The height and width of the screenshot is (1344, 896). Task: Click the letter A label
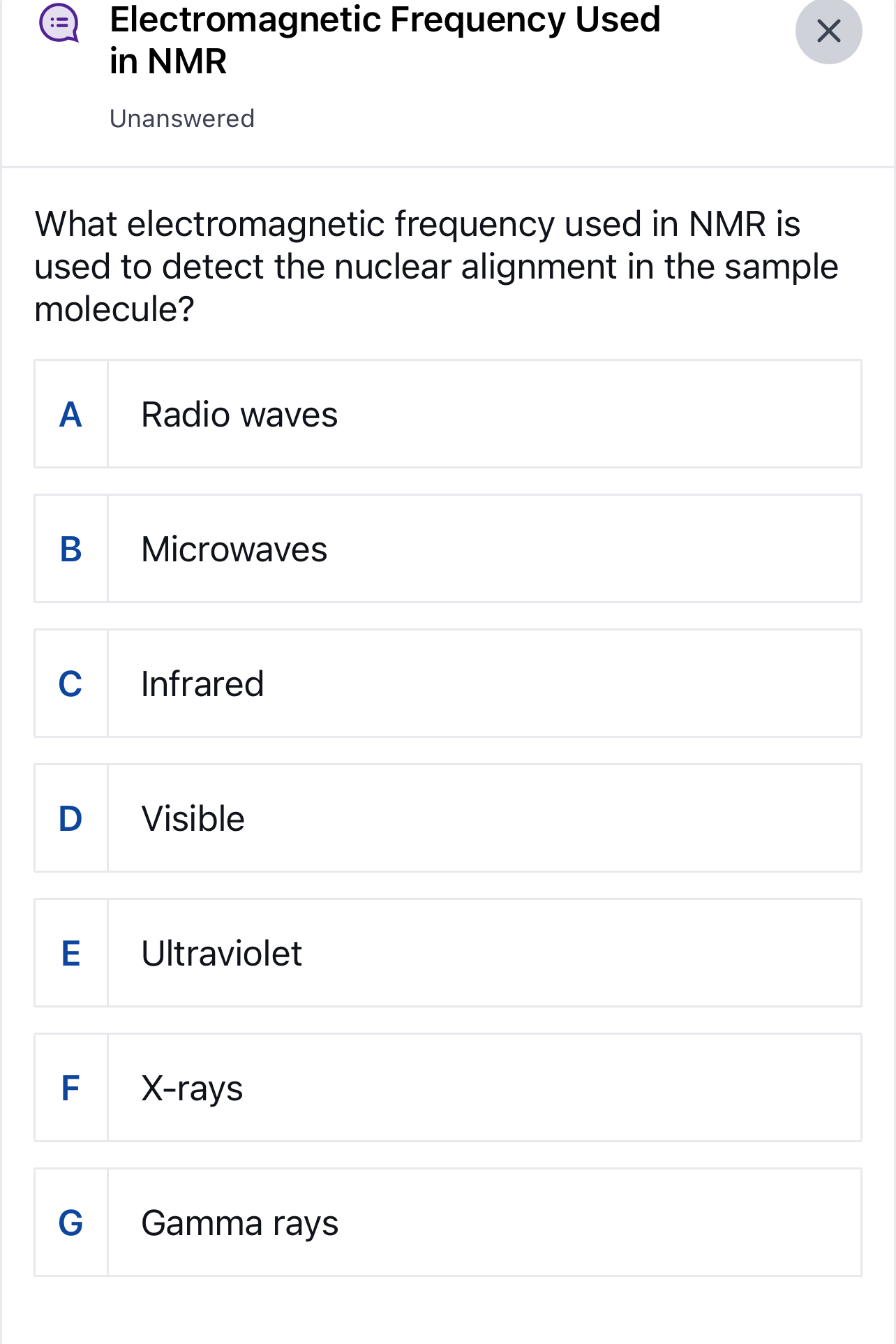point(70,414)
